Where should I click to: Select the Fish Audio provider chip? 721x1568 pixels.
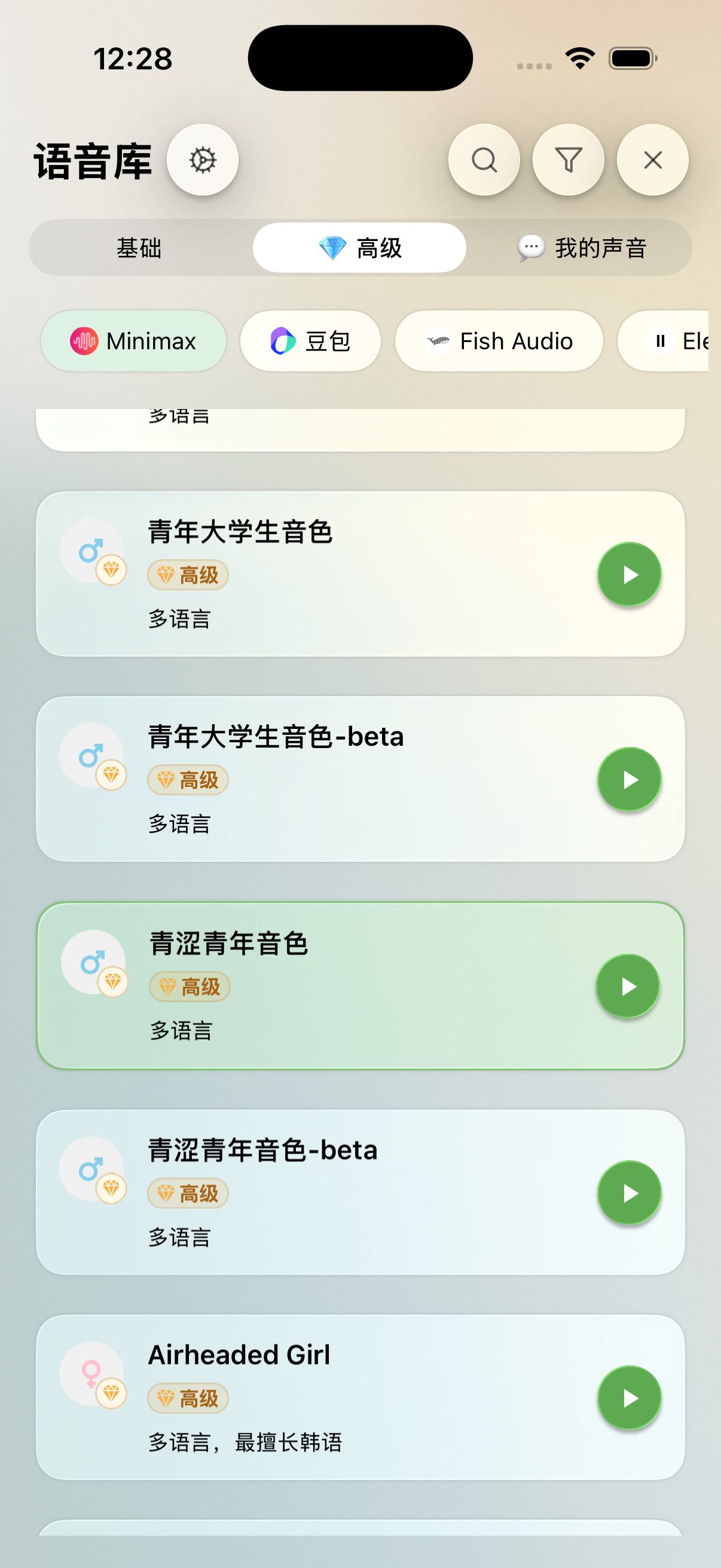click(x=499, y=341)
